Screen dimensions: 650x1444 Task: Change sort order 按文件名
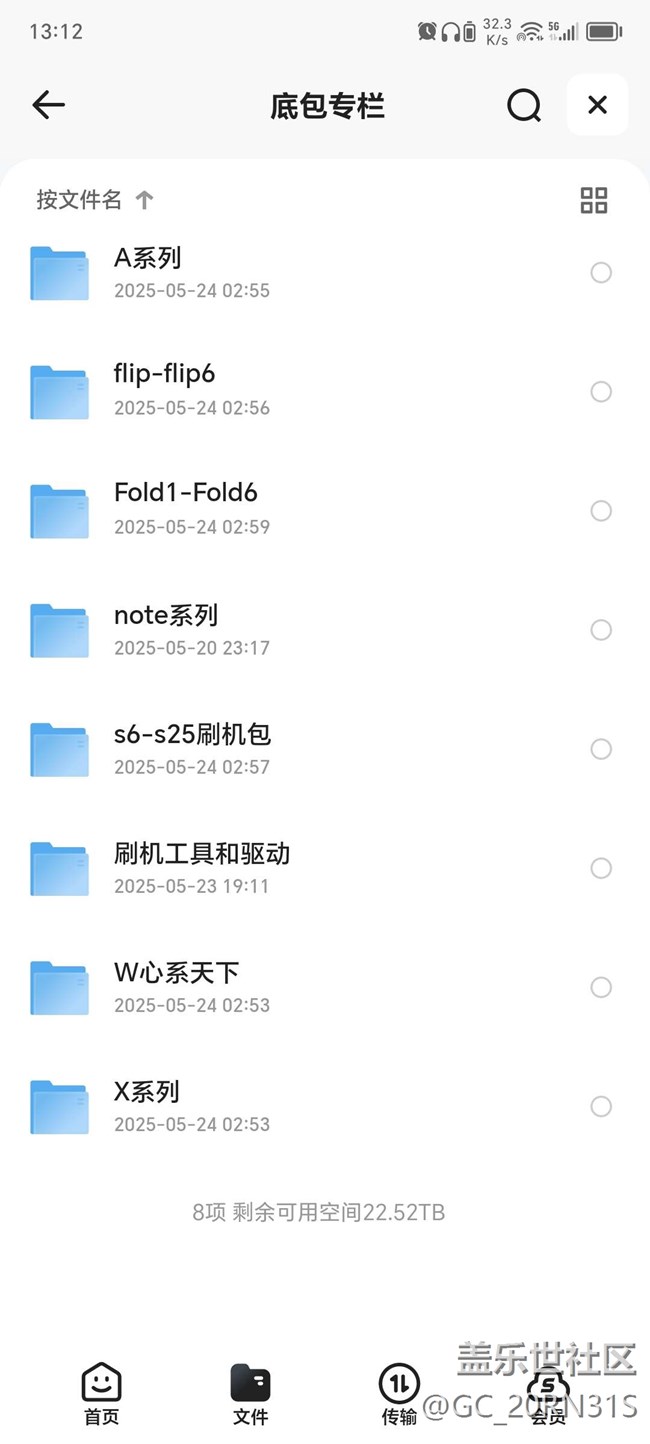[95, 199]
